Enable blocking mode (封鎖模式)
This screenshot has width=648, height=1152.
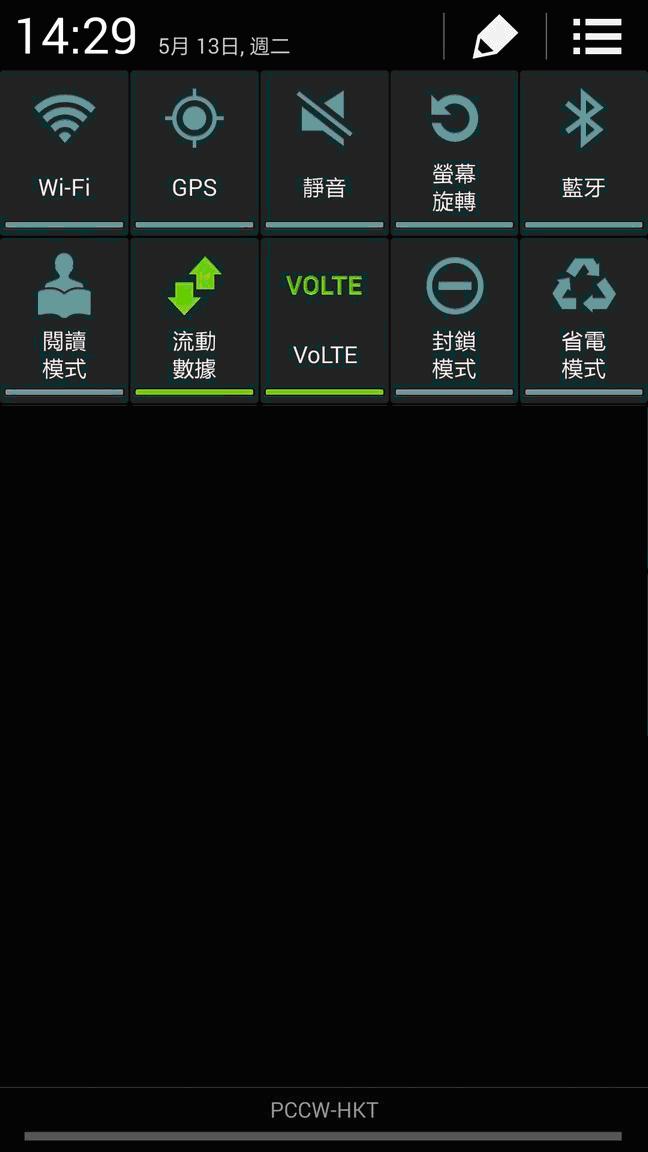click(x=454, y=318)
